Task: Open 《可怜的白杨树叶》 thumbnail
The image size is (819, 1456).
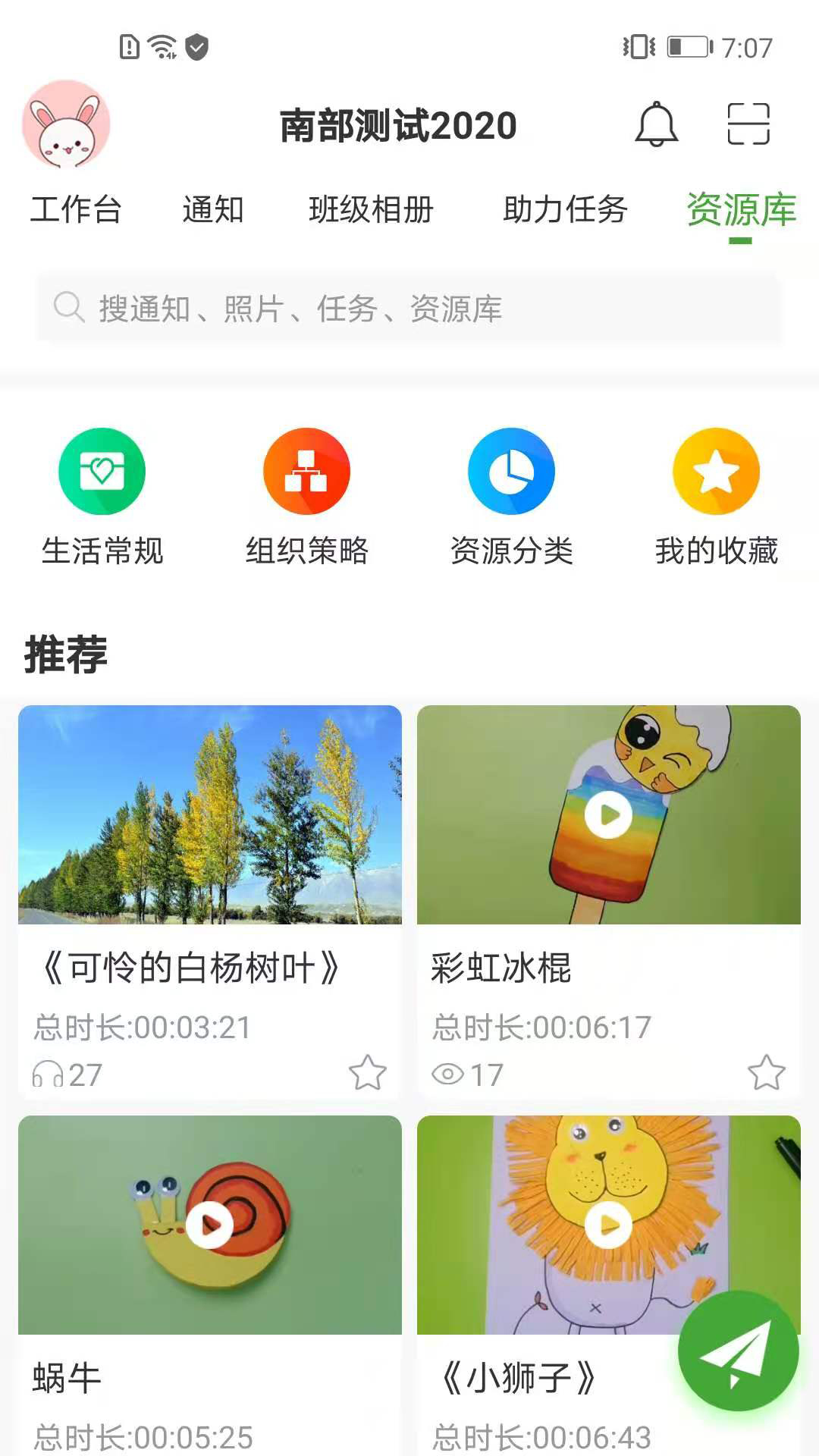Action: click(x=210, y=815)
